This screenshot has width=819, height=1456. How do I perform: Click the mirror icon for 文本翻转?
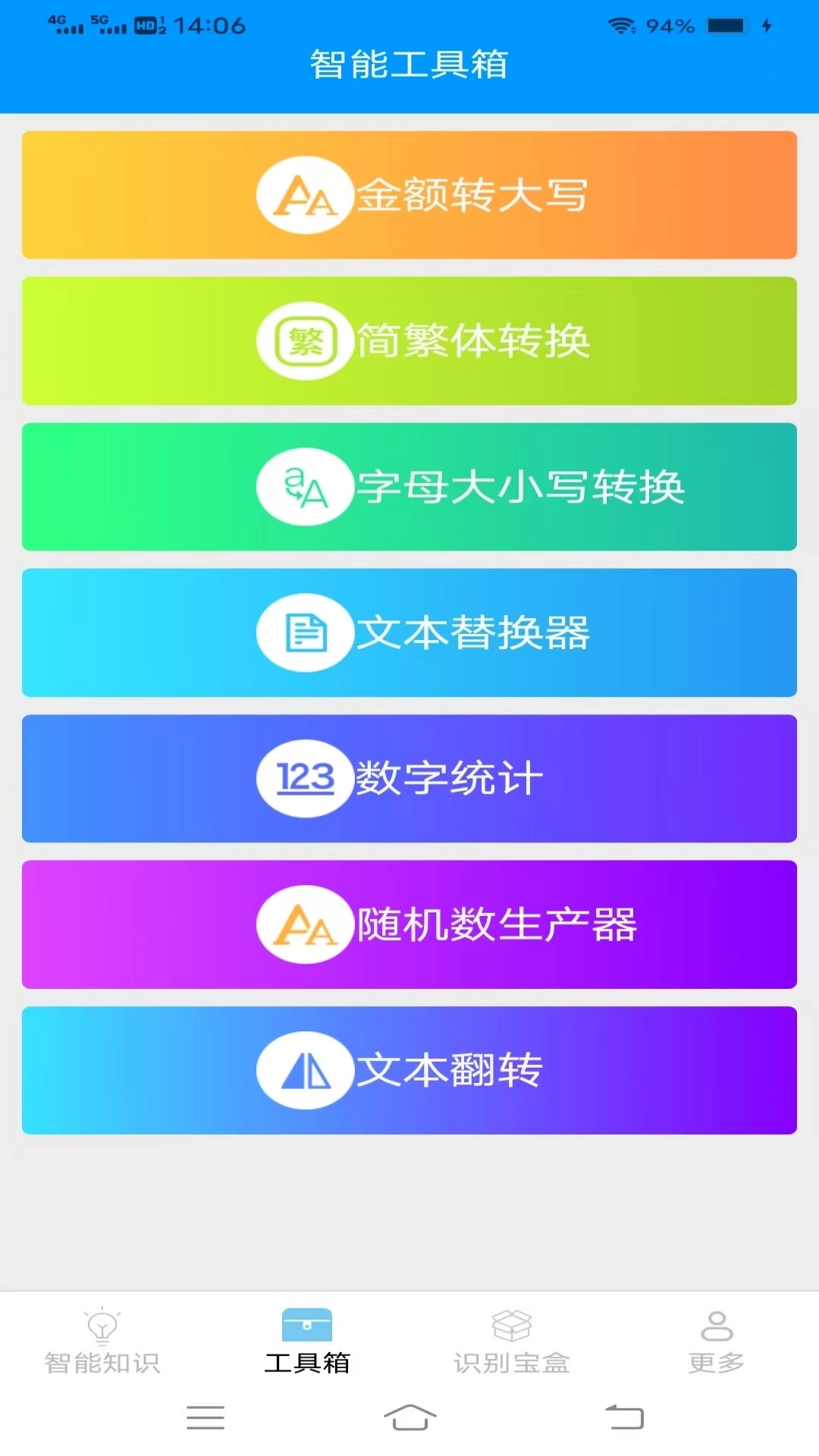pos(305,1070)
